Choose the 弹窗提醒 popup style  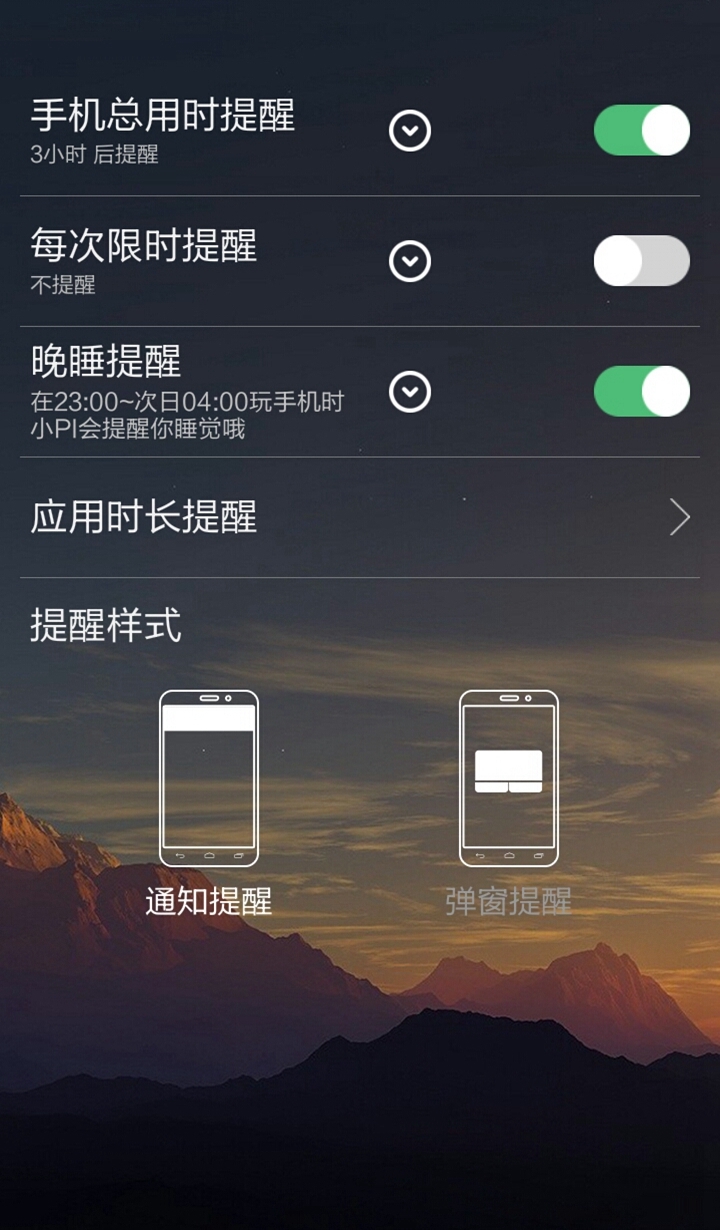pyautogui.click(x=508, y=800)
